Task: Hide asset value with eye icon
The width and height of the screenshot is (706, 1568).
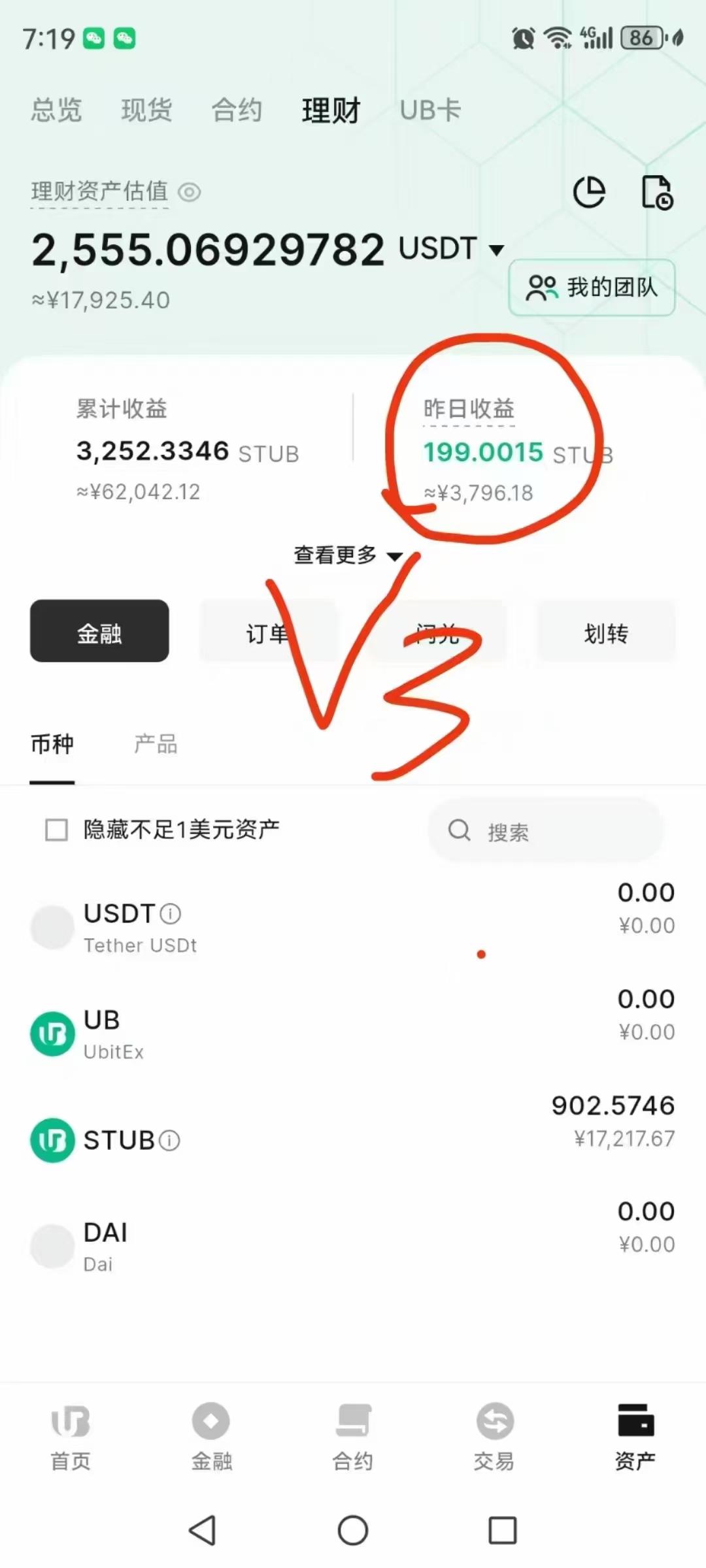Action: pyautogui.click(x=190, y=192)
